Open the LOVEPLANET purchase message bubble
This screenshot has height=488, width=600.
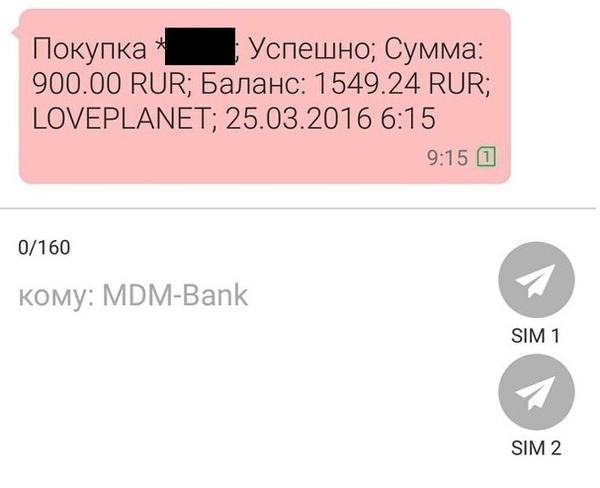coord(264,95)
